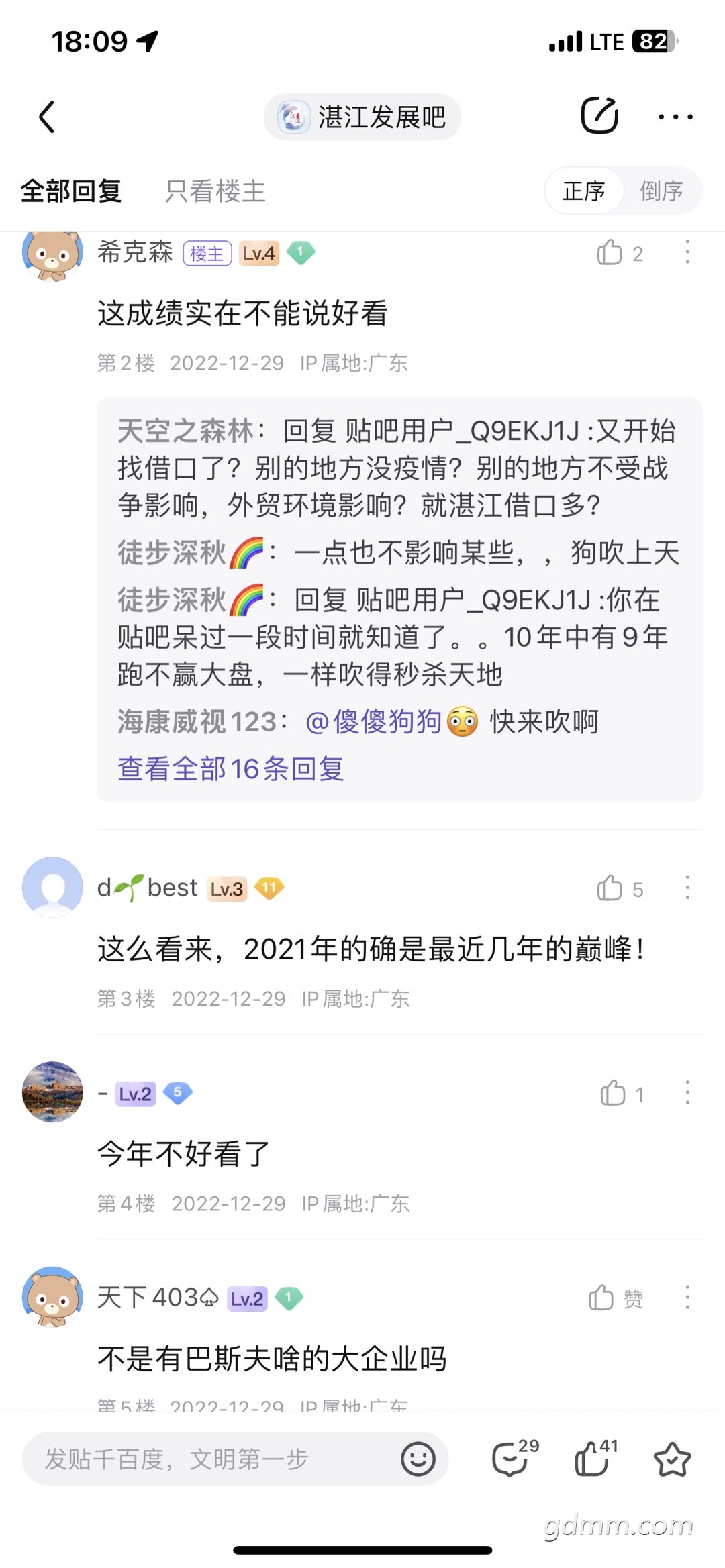View all 16 replies link
Viewport: 725px width, 1568px height.
231,769
